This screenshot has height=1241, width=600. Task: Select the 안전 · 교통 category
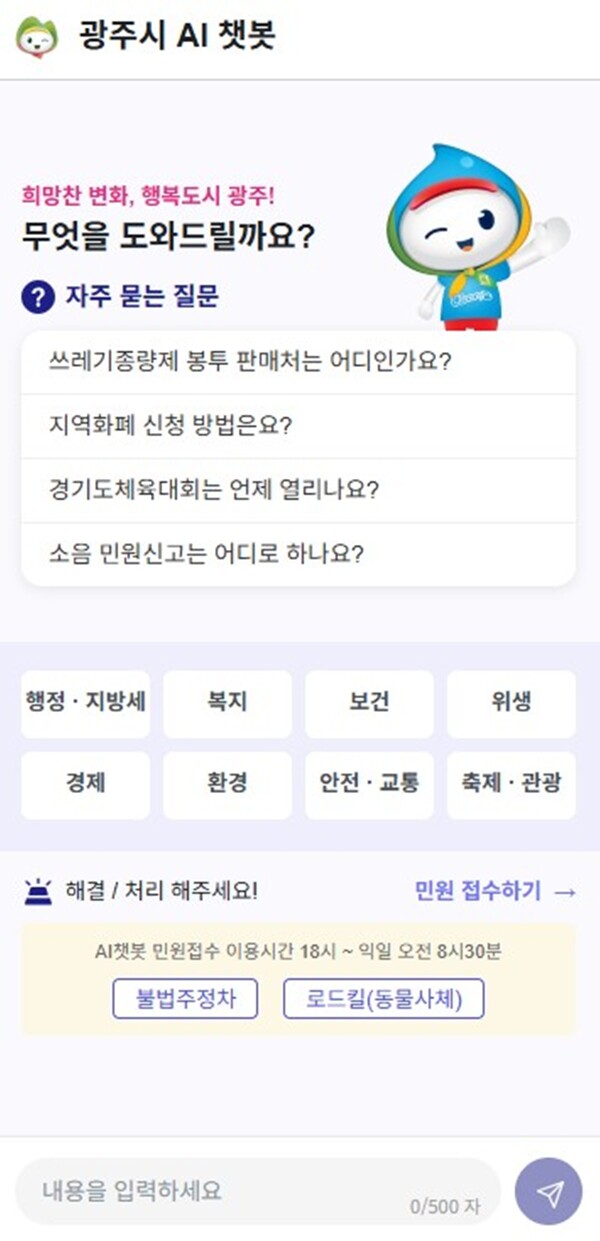[369, 785]
